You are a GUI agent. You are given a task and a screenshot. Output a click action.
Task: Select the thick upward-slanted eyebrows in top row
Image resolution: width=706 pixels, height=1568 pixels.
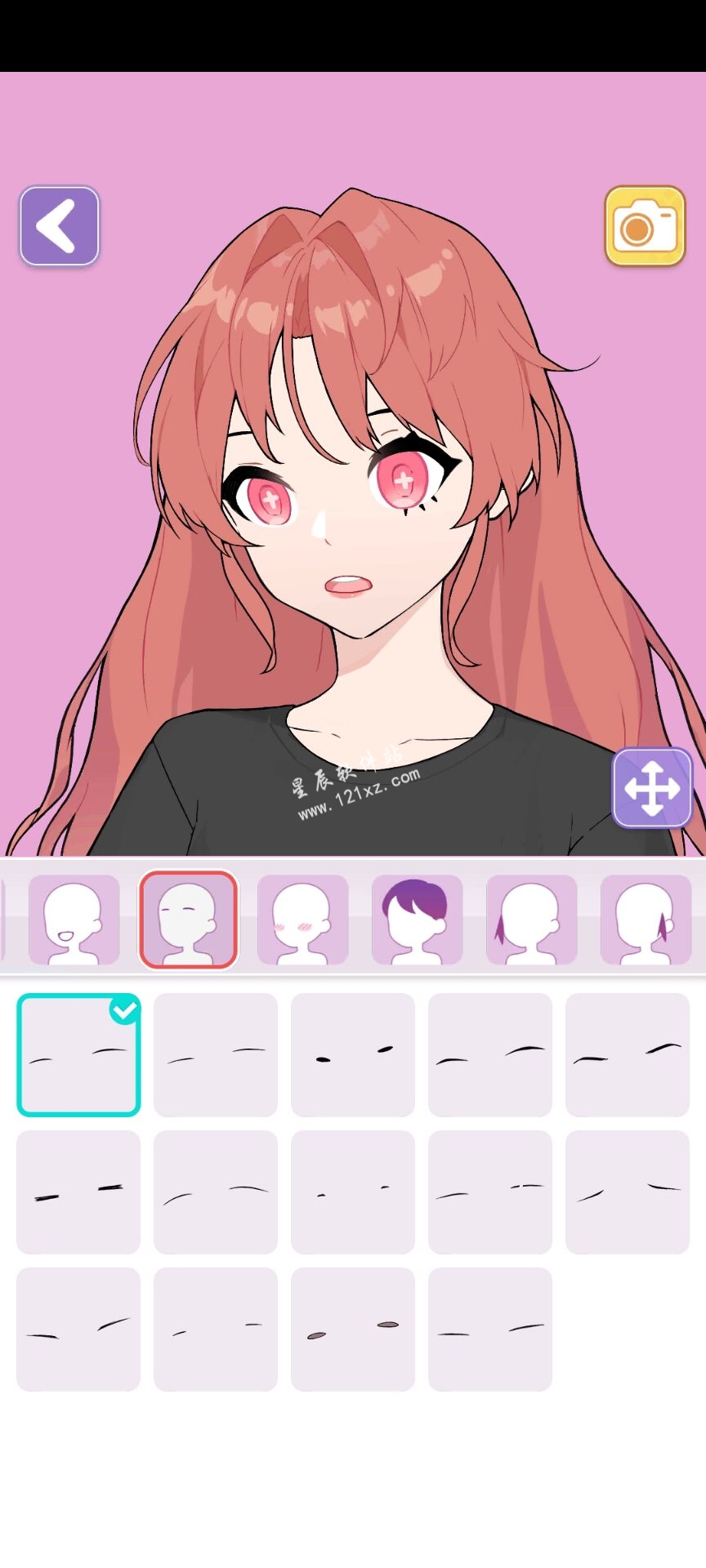click(628, 1054)
